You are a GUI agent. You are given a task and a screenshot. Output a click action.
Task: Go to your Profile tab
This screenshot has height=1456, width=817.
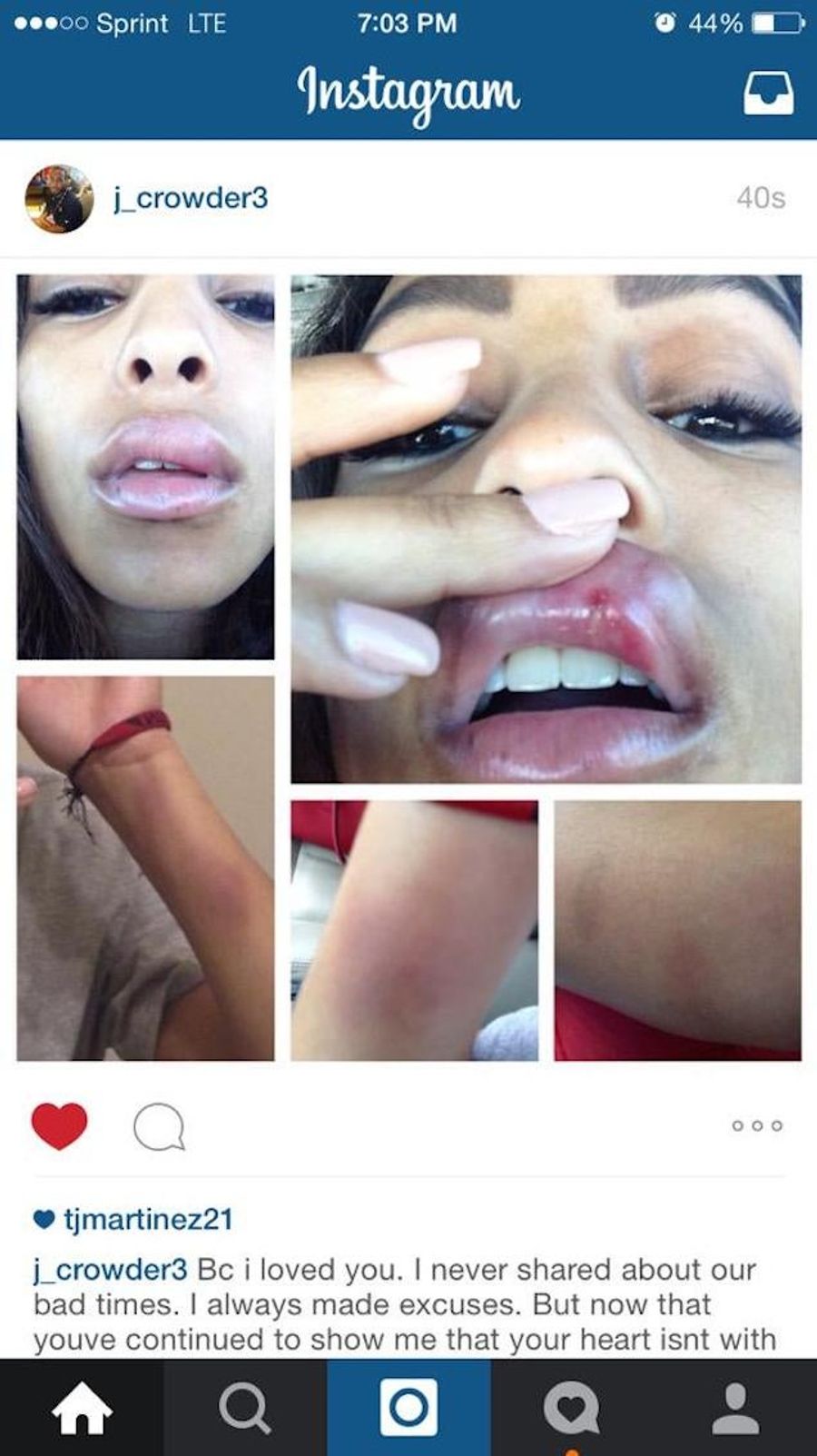tap(735, 1408)
